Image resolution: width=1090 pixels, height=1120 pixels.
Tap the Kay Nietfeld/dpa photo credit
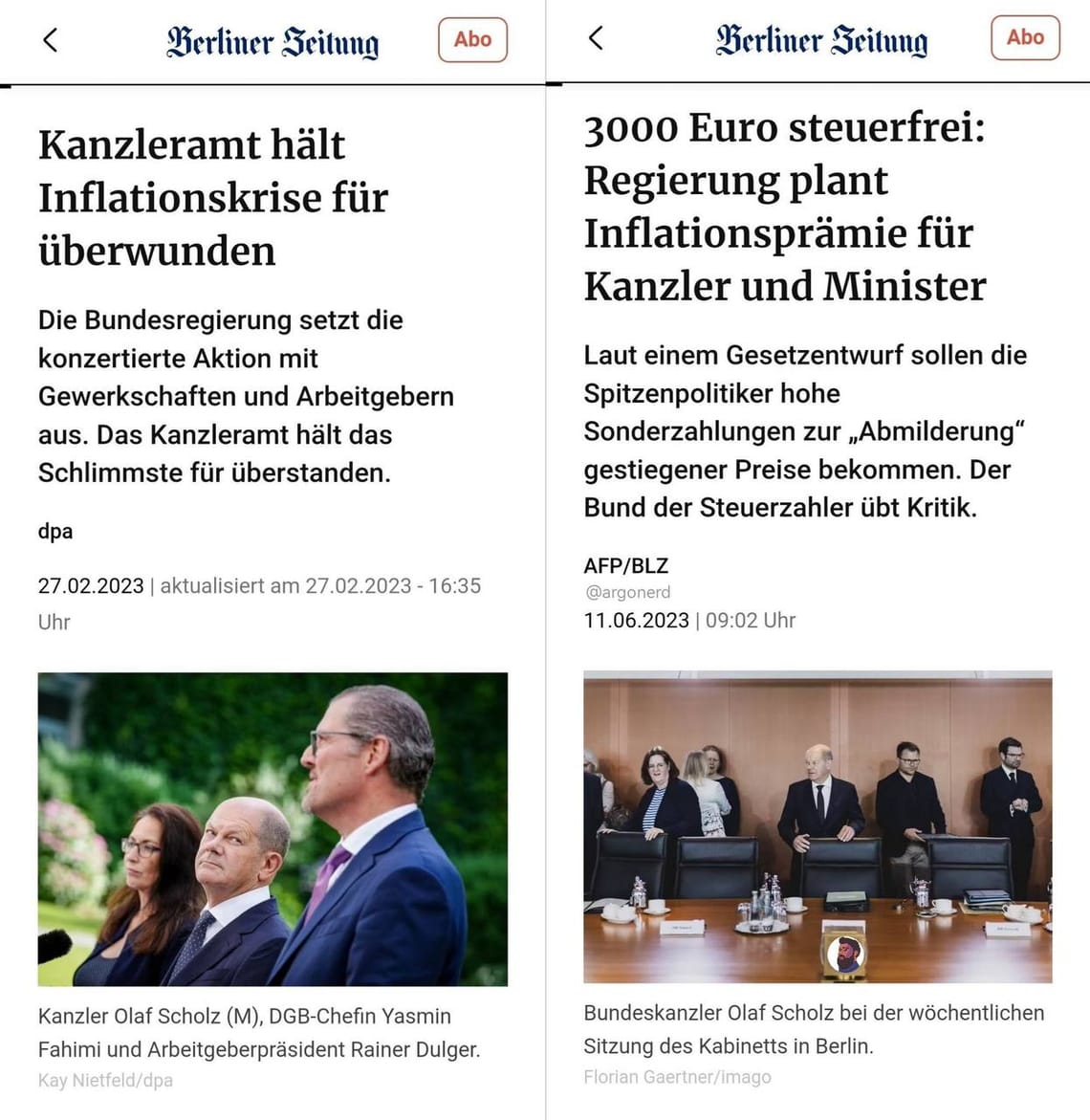point(105,1081)
